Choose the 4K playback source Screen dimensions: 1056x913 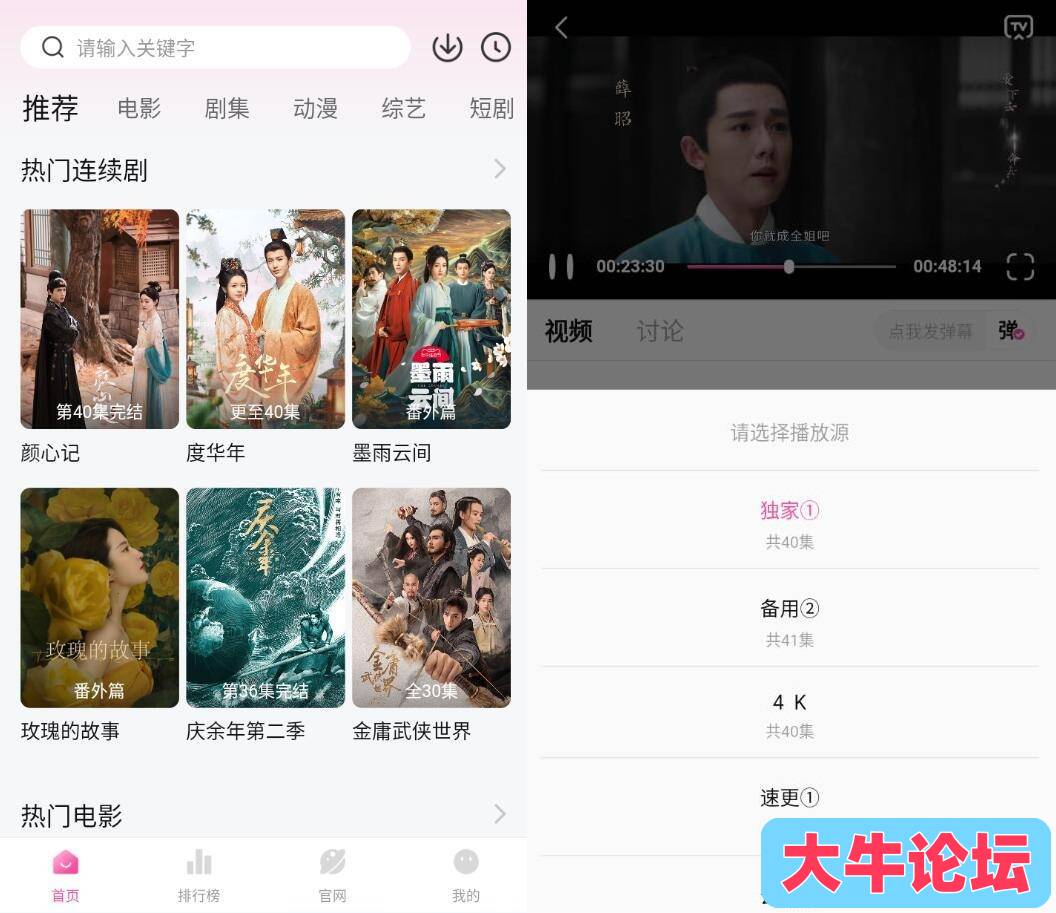[789, 713]
